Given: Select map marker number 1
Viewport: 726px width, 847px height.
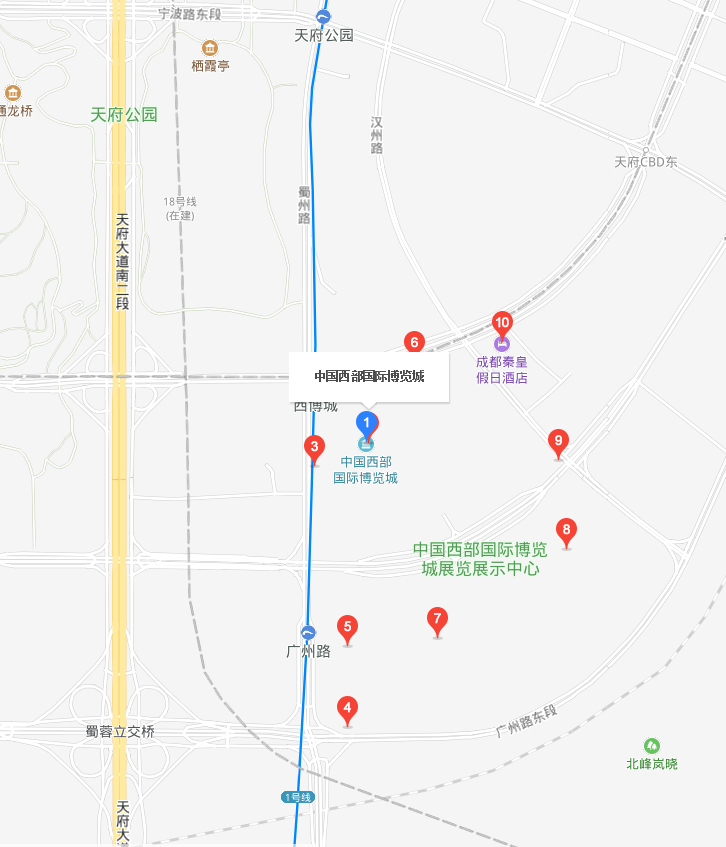Looking at the screenshot, I should coord(367,424).
